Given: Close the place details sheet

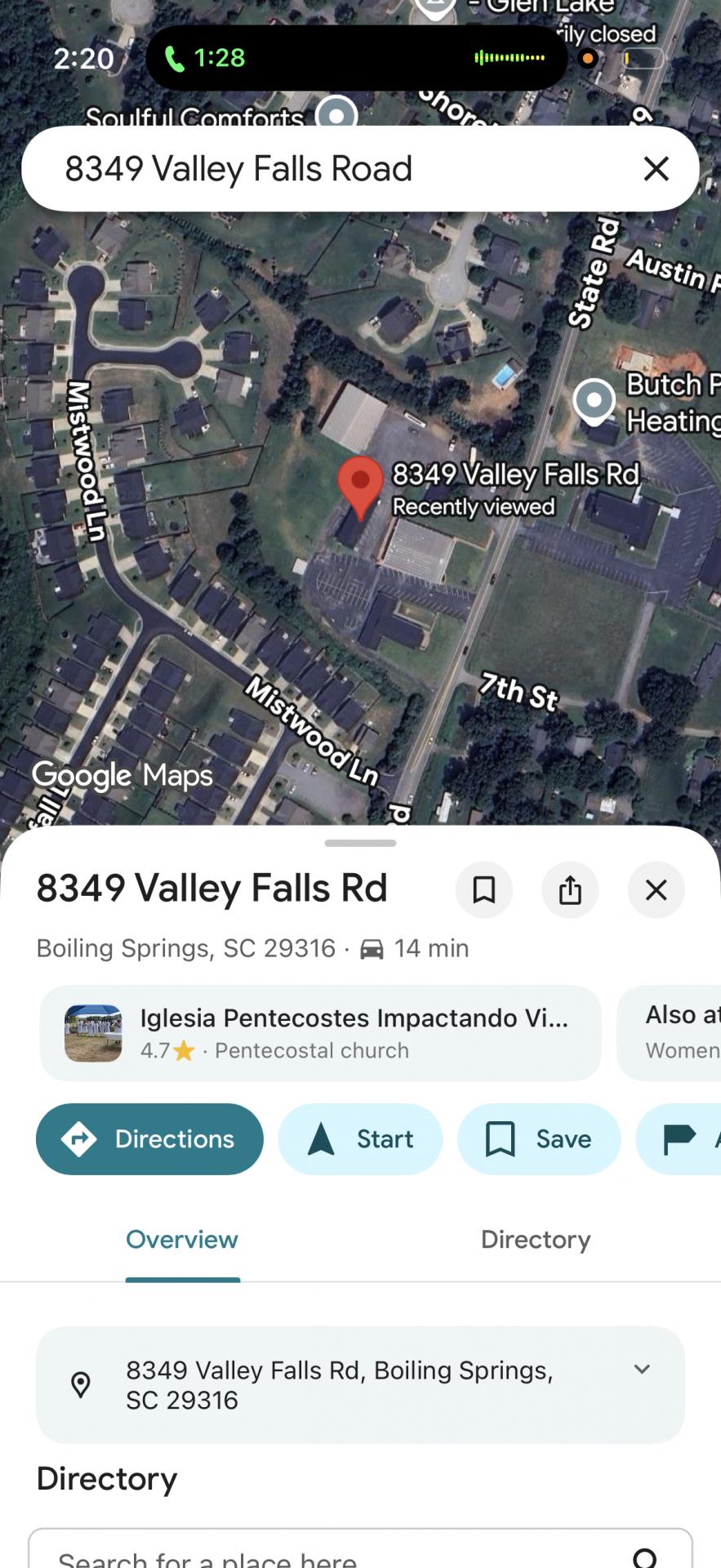Looking at the screenshot, I should (656, 889).
